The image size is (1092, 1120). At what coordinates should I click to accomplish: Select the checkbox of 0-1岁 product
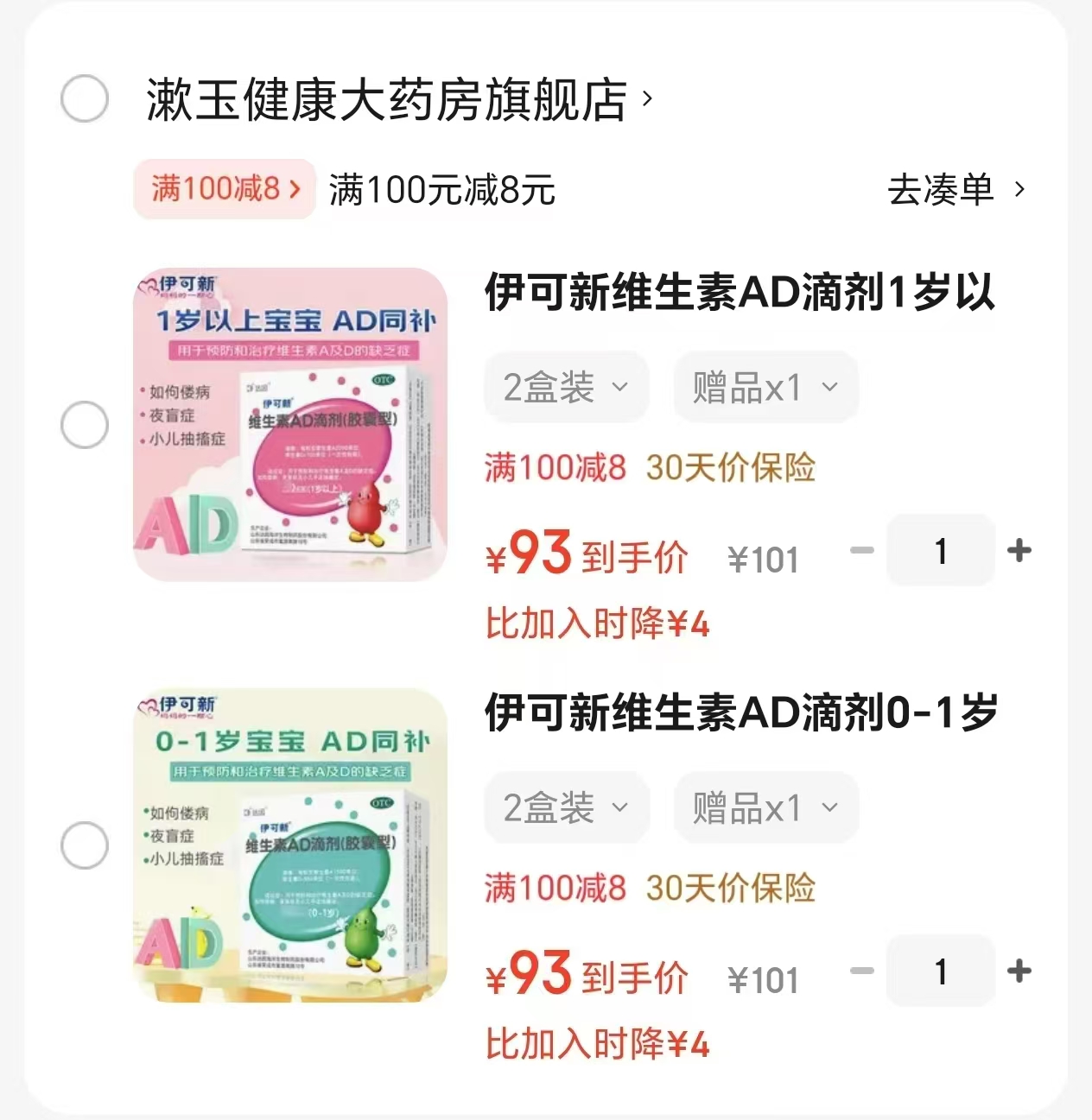84,845
